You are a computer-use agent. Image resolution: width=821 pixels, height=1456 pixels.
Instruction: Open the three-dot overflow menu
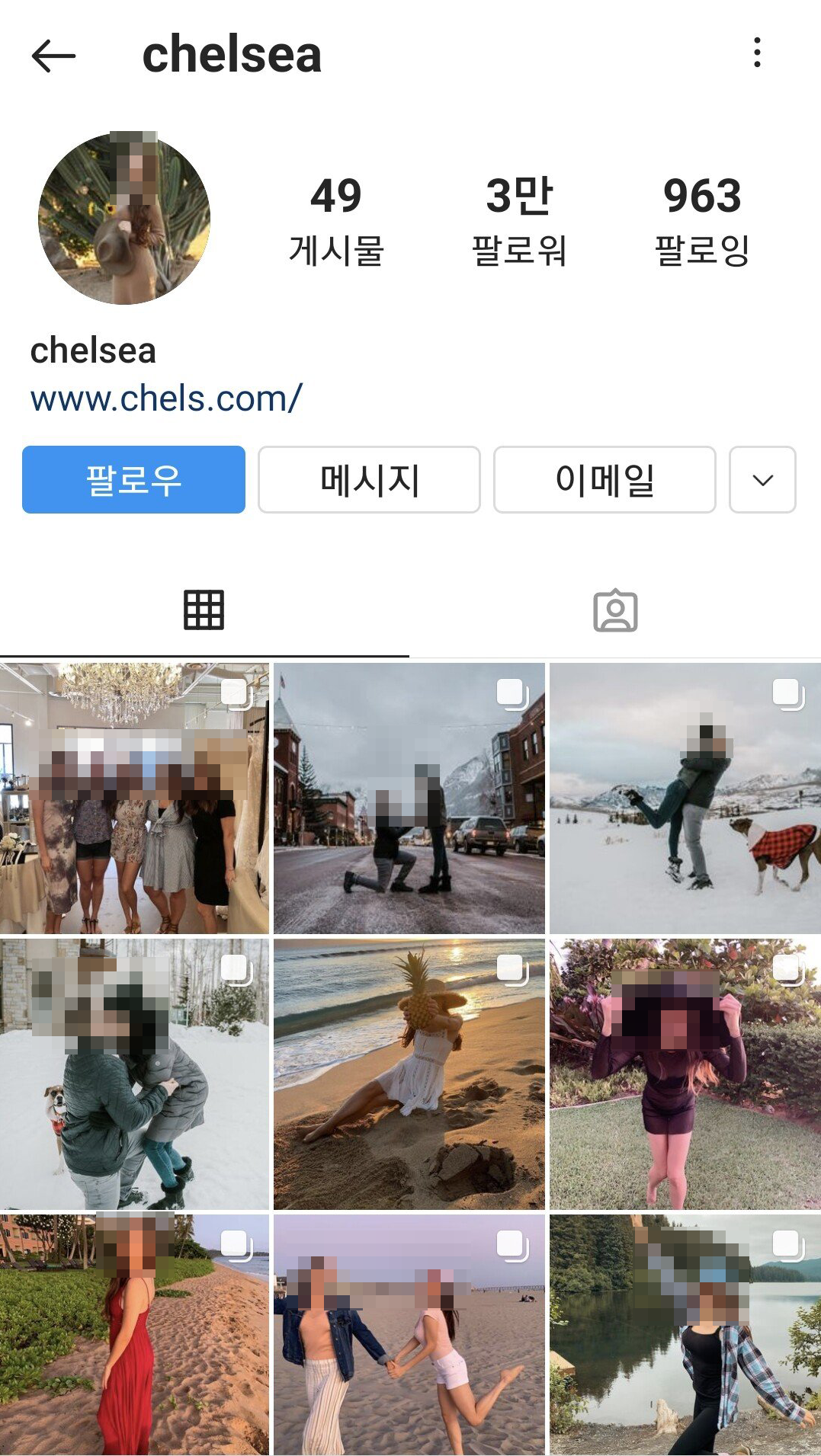coord(756,53)
